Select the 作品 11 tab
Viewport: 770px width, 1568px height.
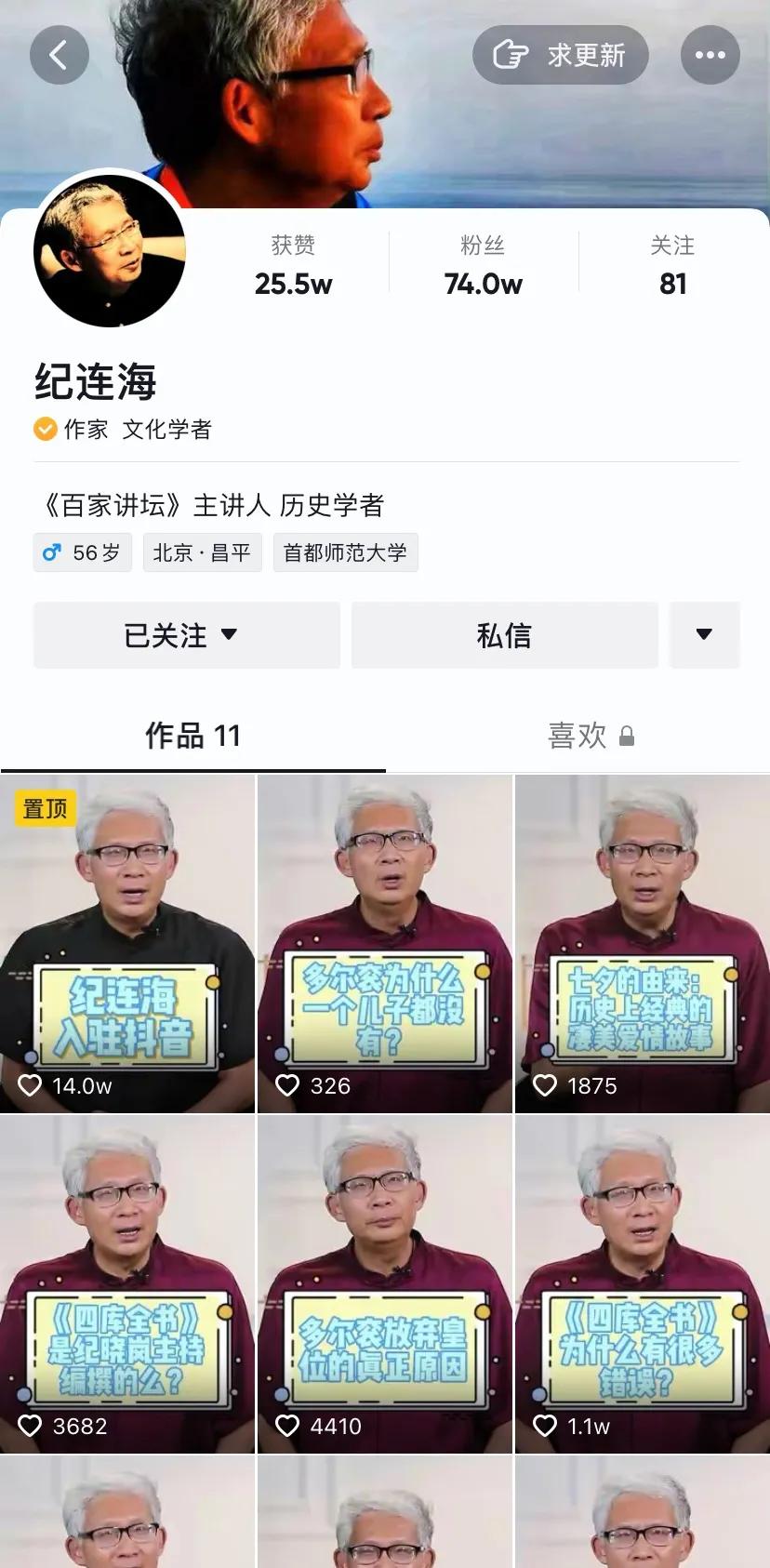point(194,736)
